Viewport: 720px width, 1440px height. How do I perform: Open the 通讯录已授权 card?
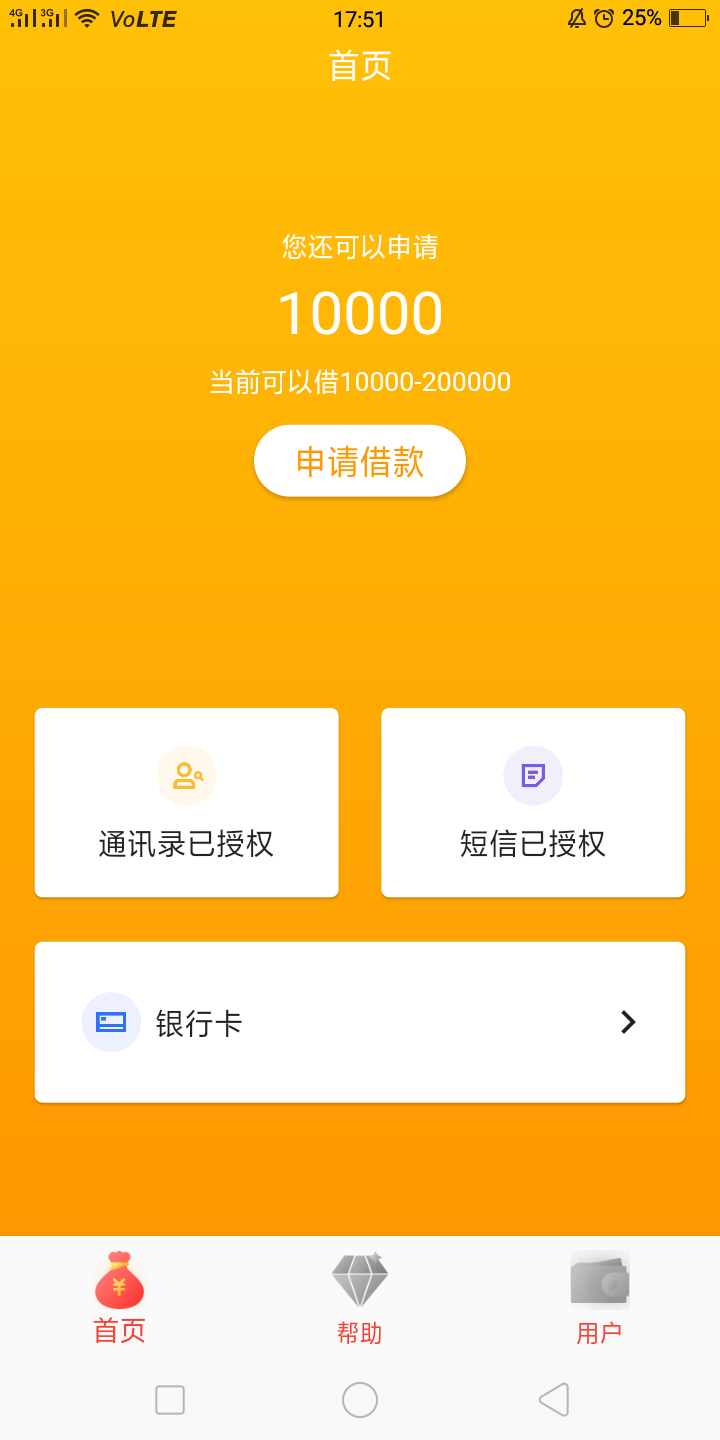pyautogui.click(x=187, y=803)
